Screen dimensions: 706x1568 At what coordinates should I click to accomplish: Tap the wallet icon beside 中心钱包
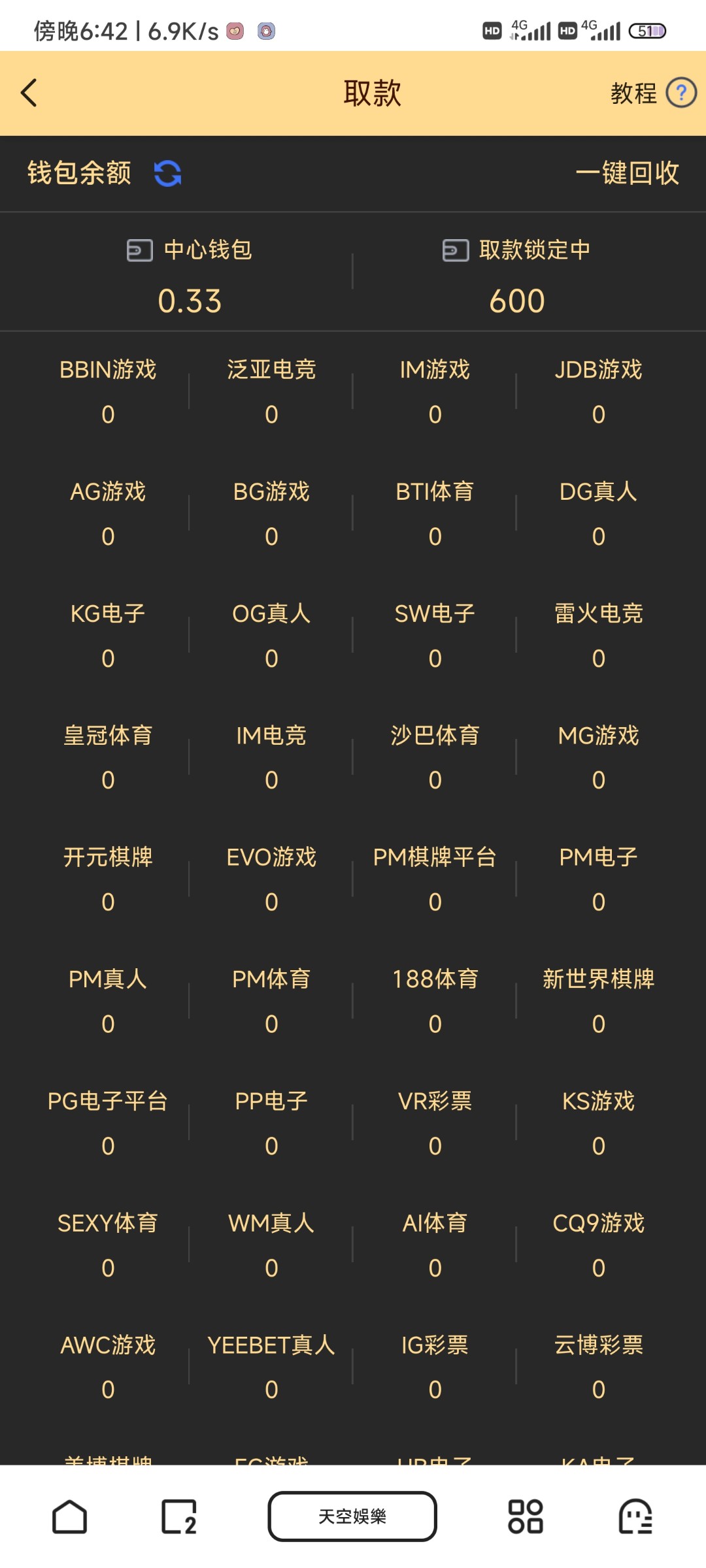pyautogui.click(x=136, y=249)
